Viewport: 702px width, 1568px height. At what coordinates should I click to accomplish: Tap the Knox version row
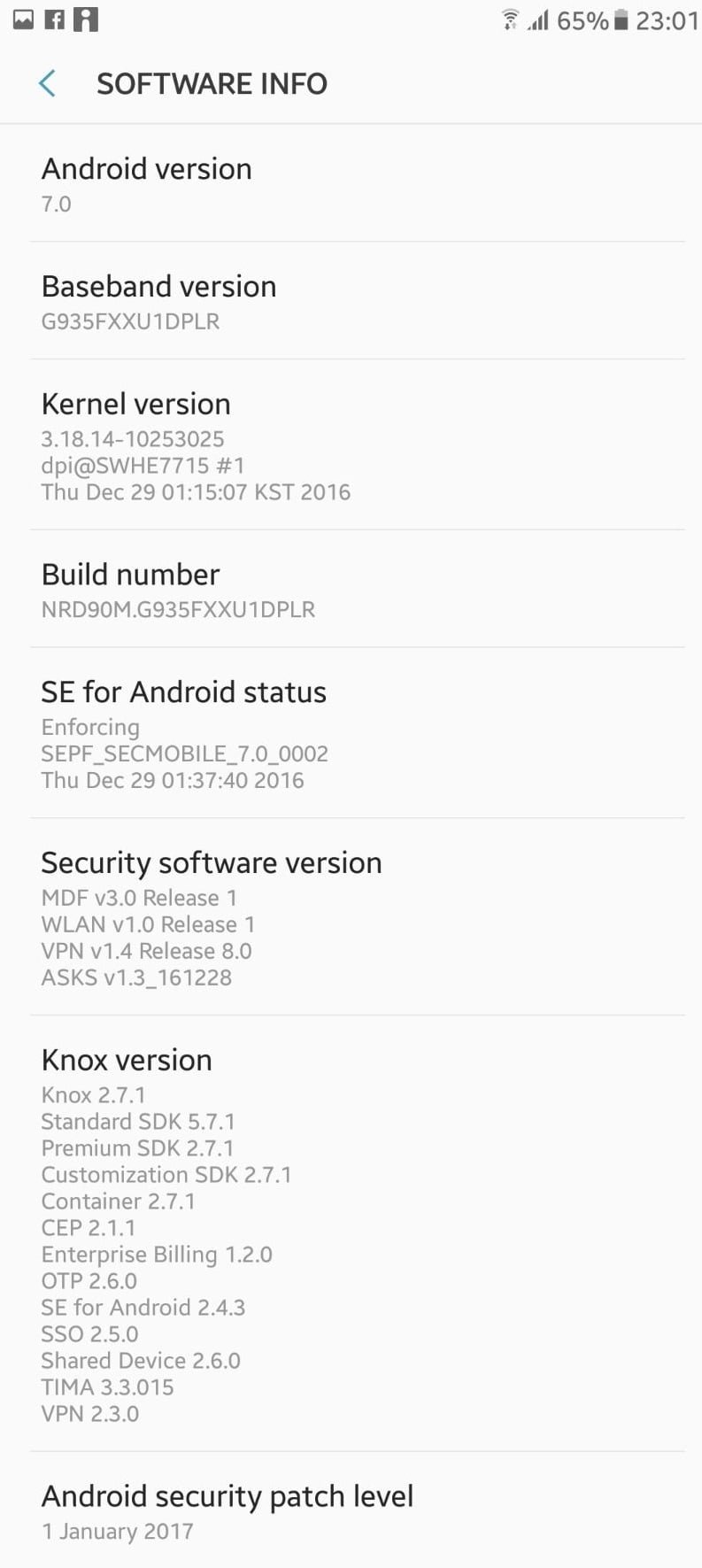351,1233
